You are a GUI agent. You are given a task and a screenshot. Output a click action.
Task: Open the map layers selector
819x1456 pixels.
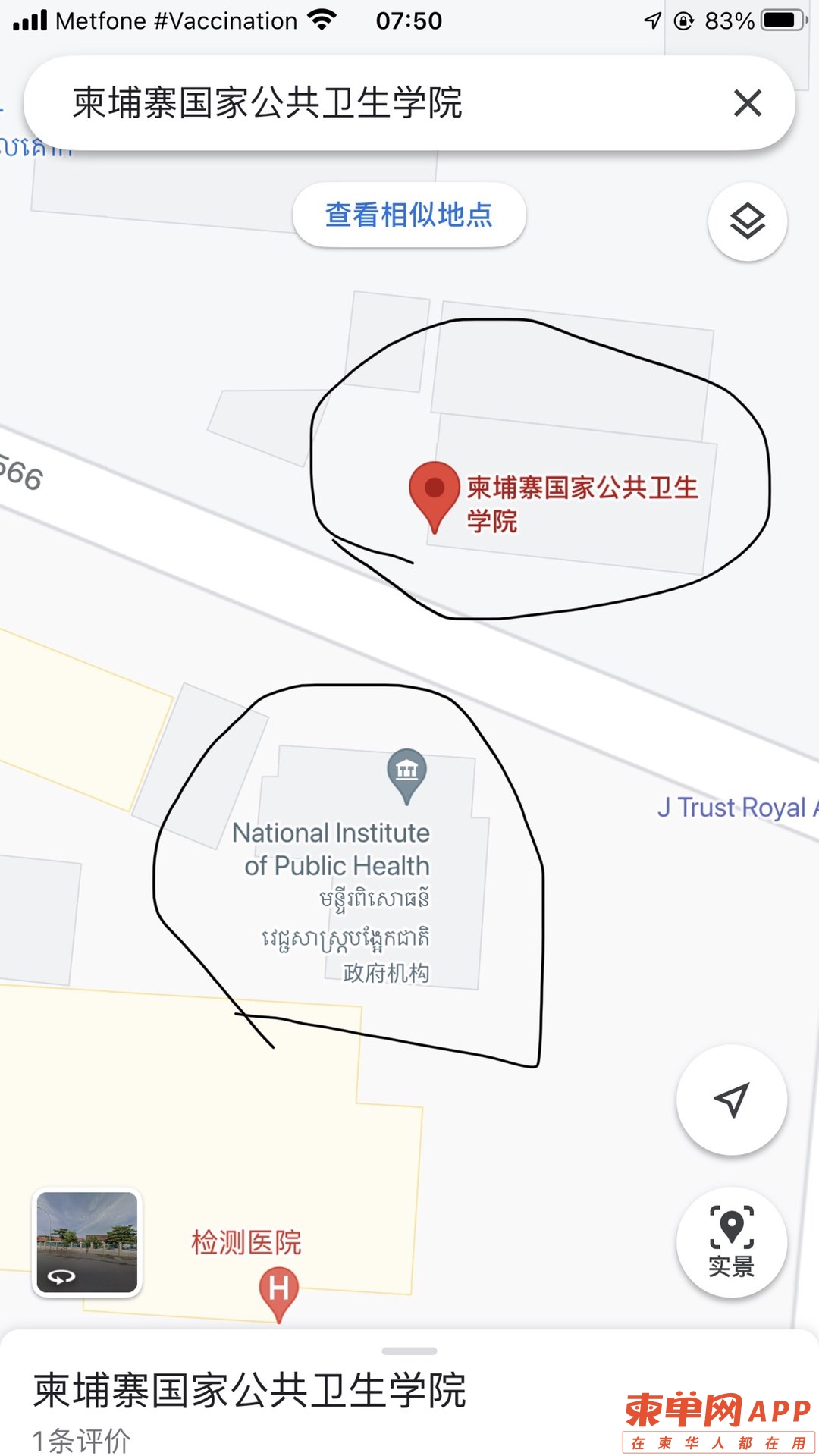pos(747,222)
